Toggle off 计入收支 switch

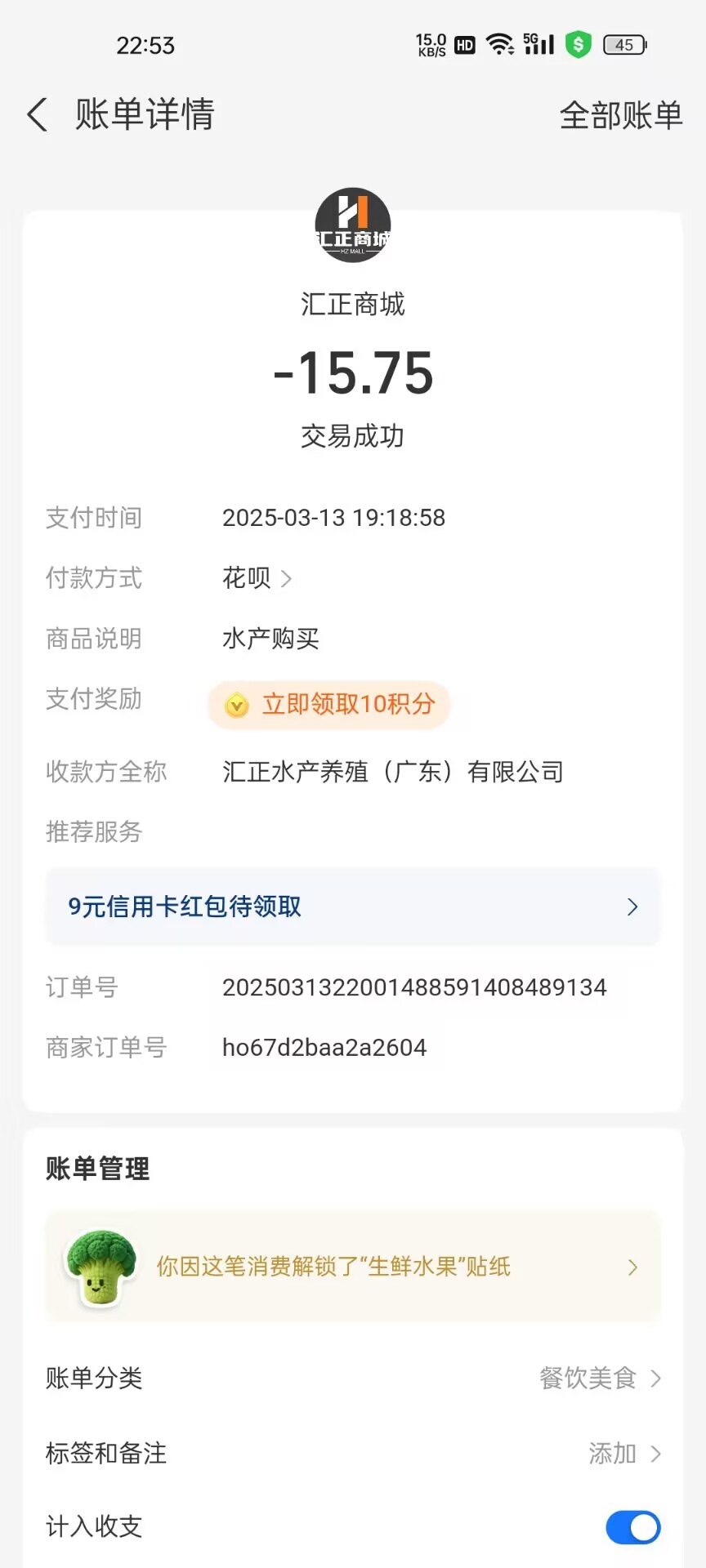pos(633,1527)
